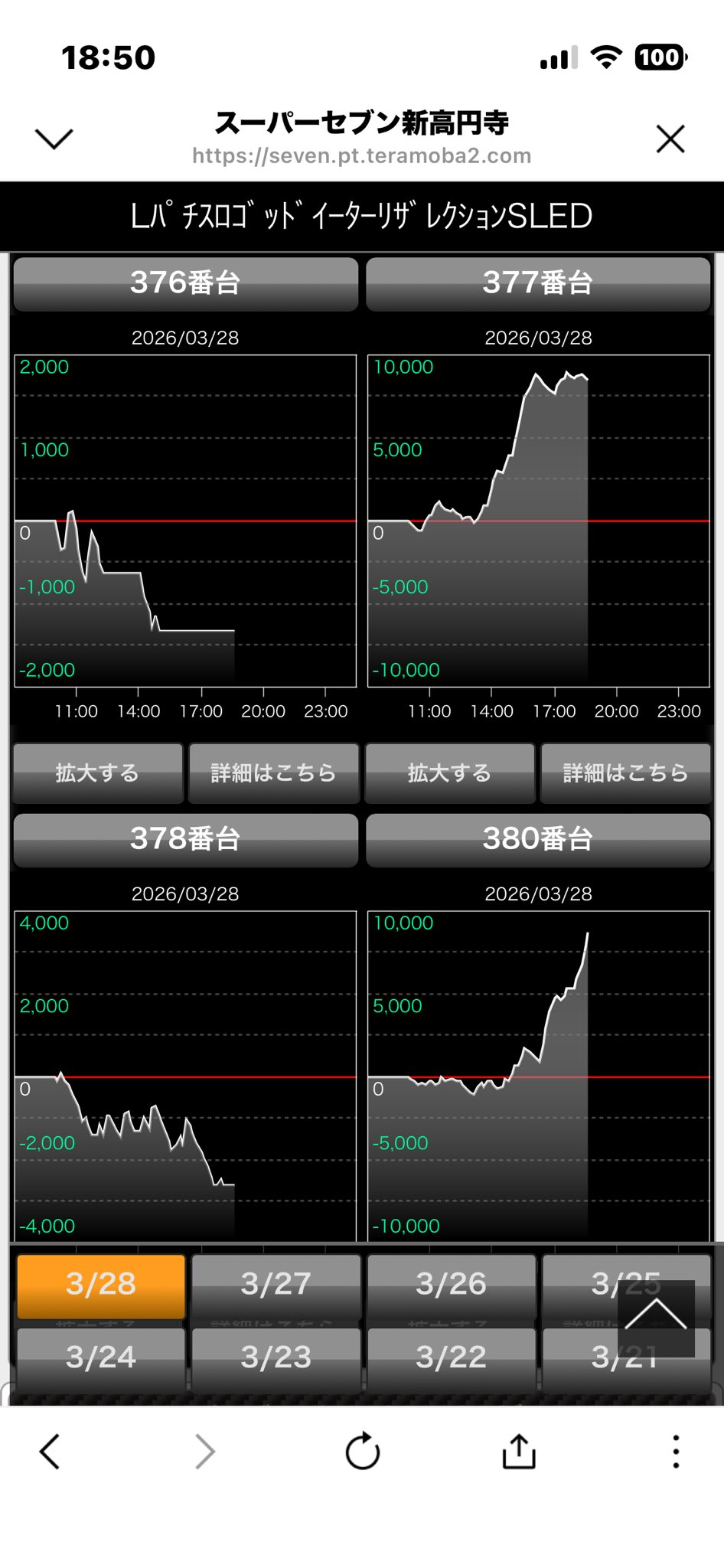This screenshot has width=724, height=1568.
Task: Enlarge the graph for machine 377
Action: (x=449, y=773)
